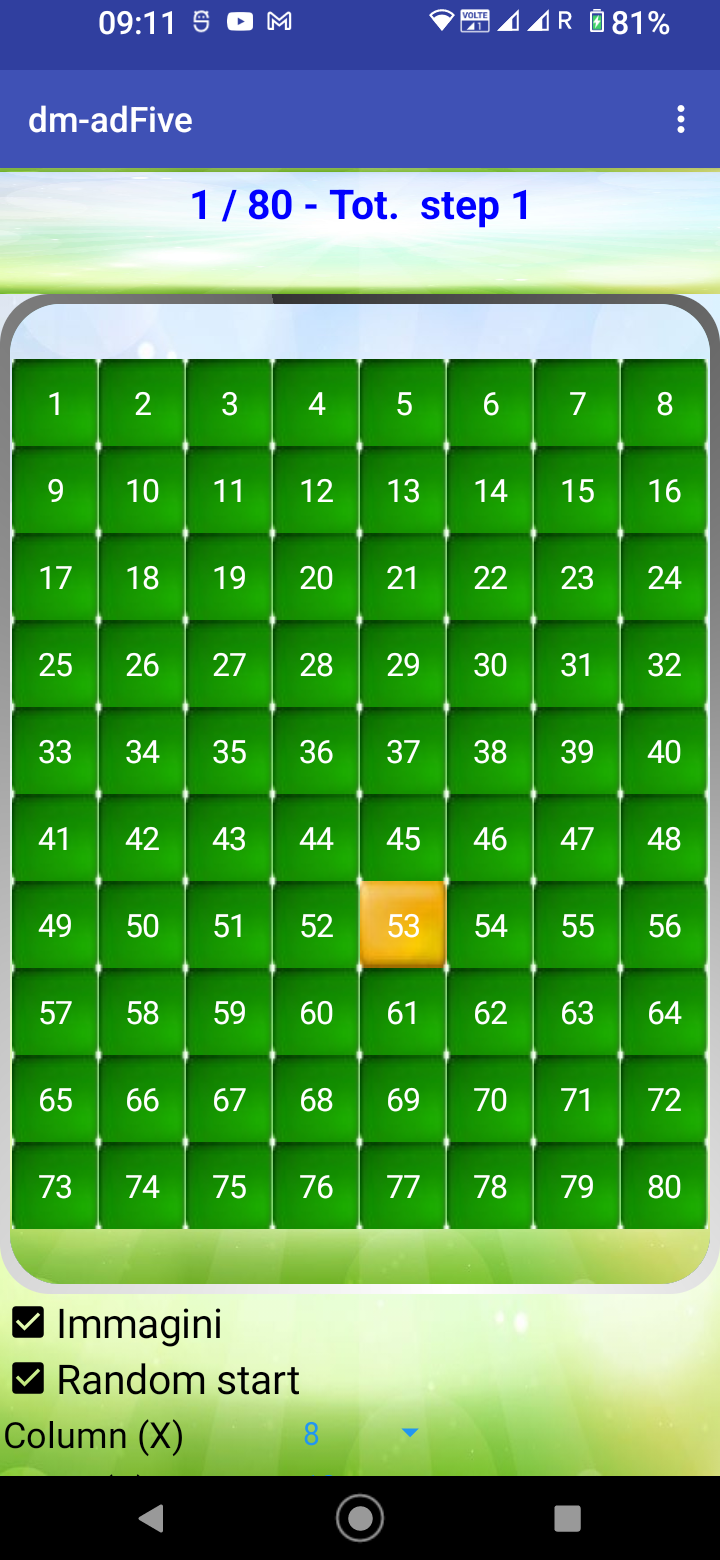Open recent apps from navigation bar
Image resolution: width=720 pixels, height=1560 pixels.
[x=567, y=1518]
